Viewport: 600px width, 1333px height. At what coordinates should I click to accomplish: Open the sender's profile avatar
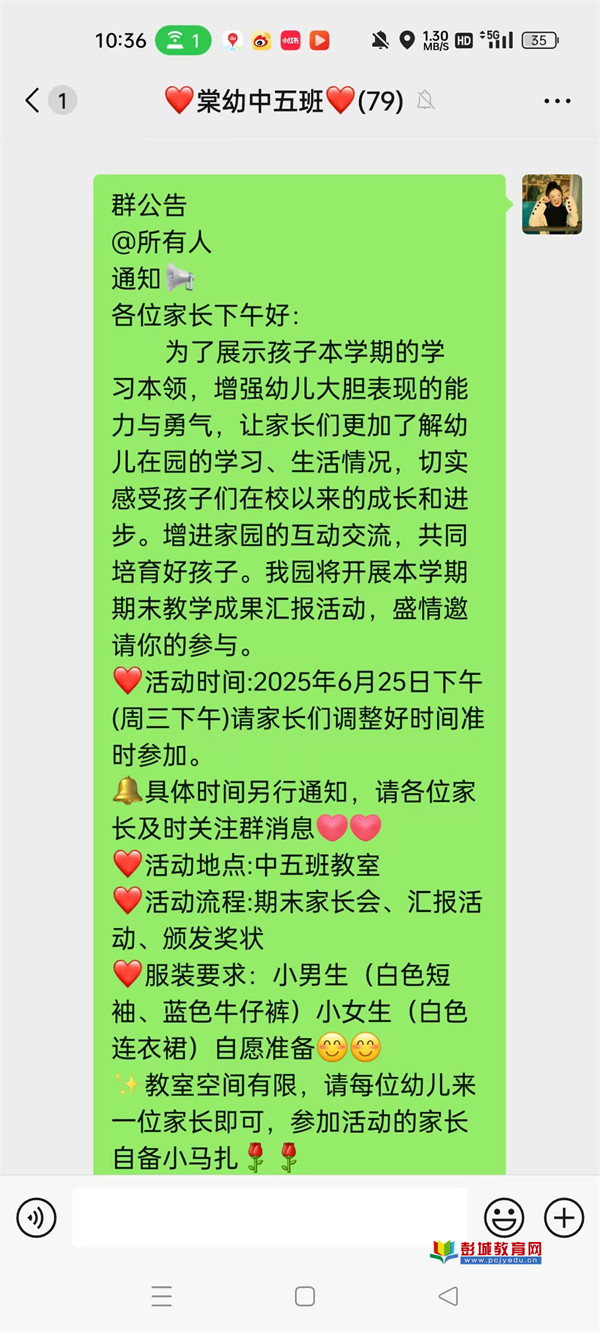tap(552, 204)
